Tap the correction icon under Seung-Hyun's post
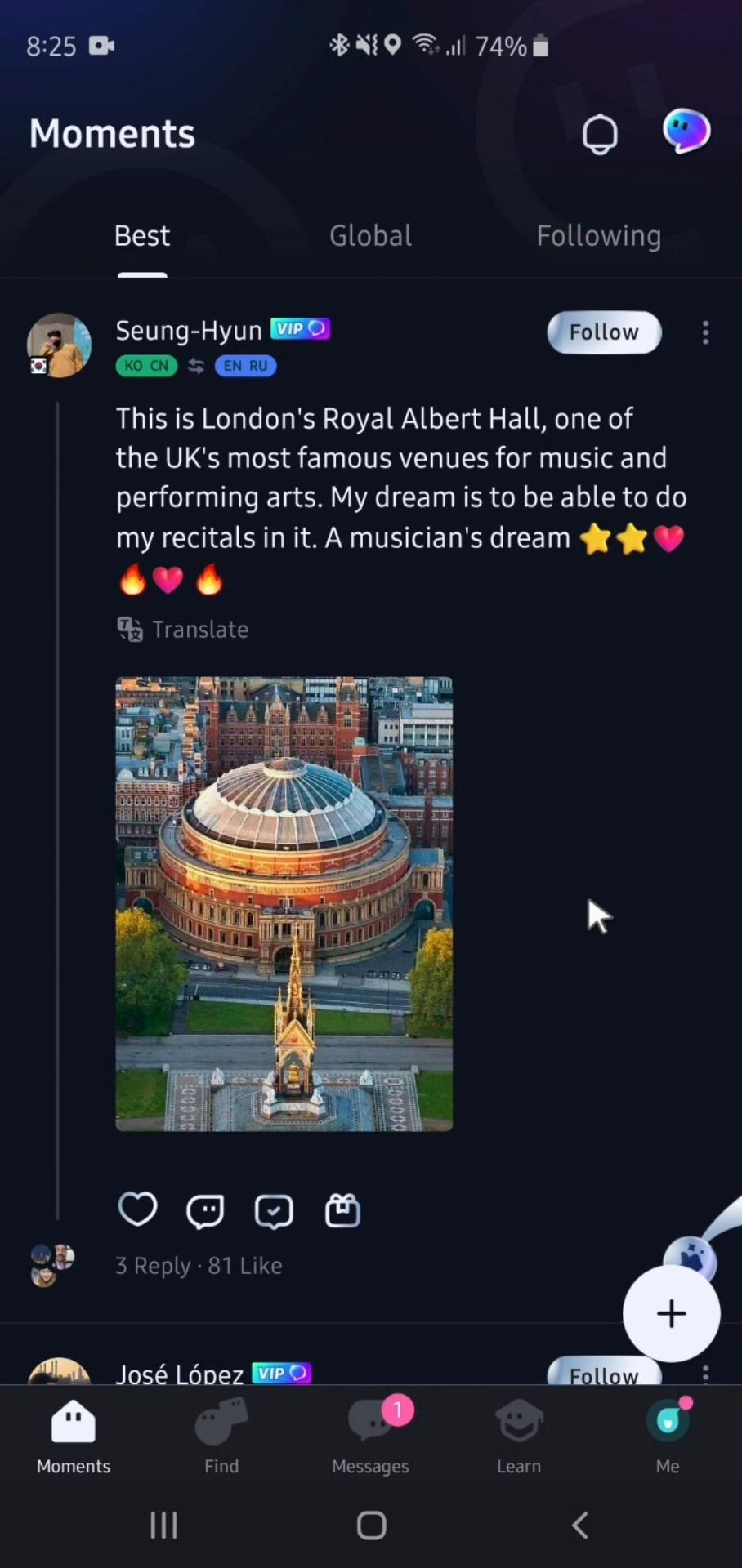This screenshot has height=1568, width=742. tap(274, 1211)
